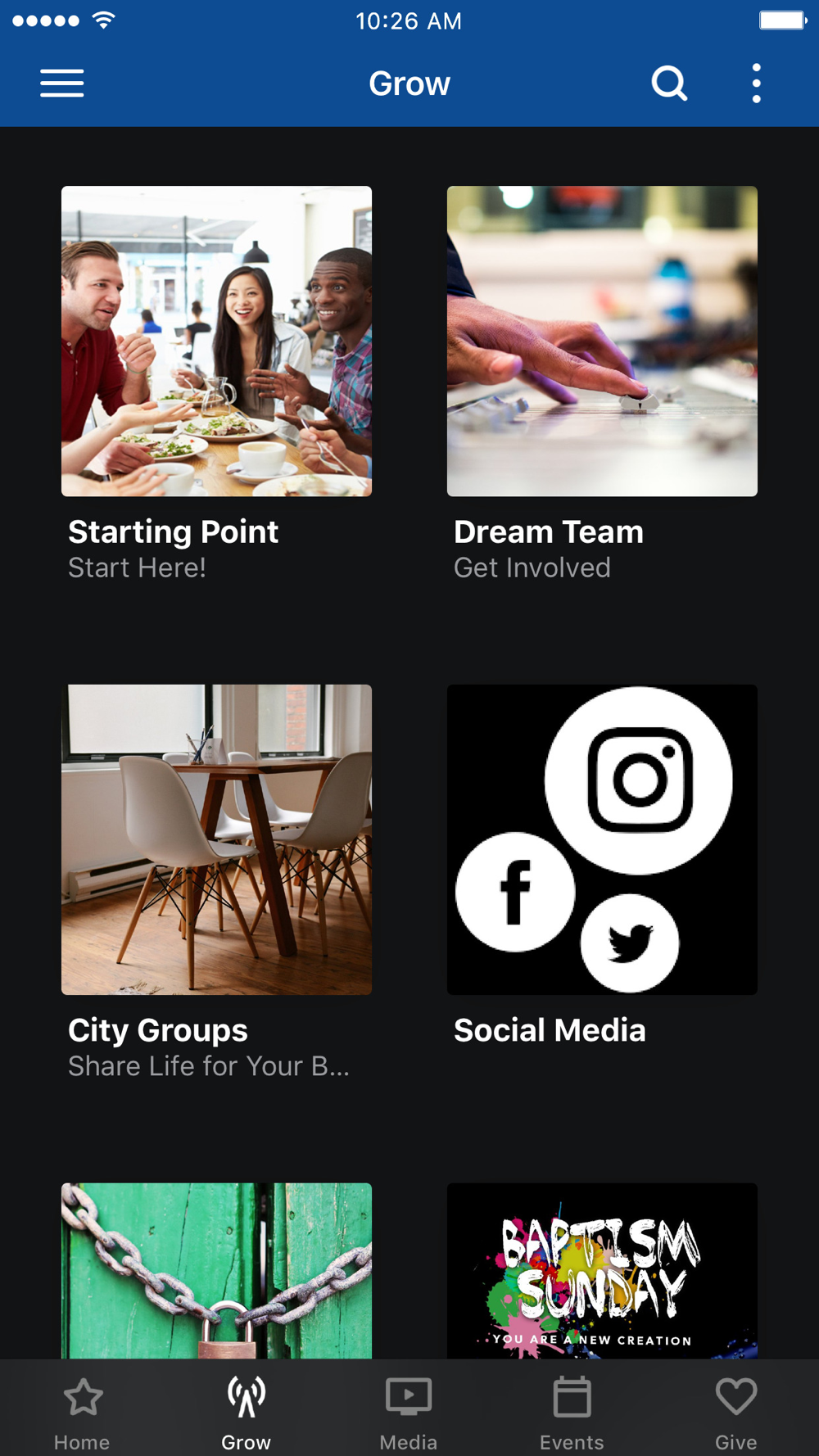Open the green door padlock tile
Viewport: 819px width, 1456px height.
pyautogui.click(x=216, y=1269)
